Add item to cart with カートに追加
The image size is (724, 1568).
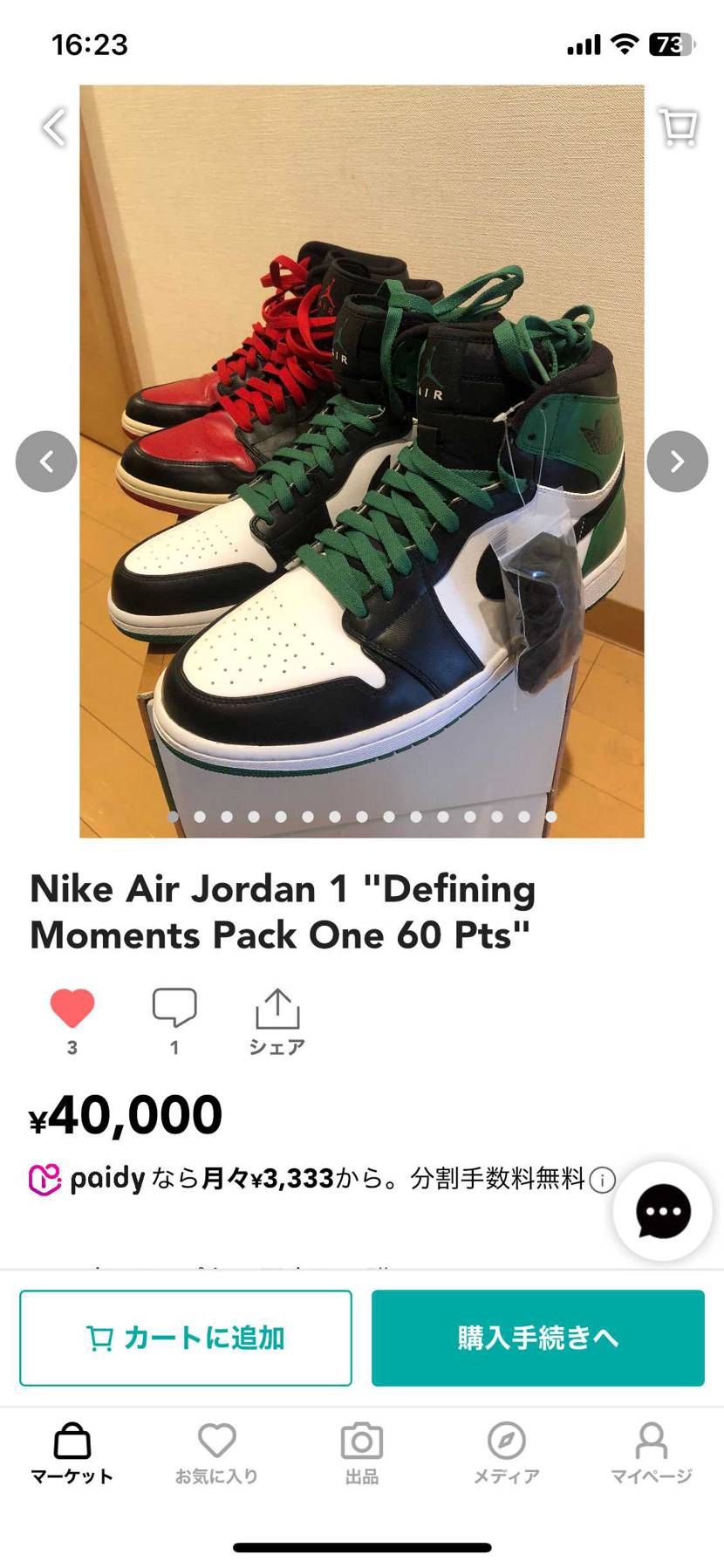tap(186, 1338)
